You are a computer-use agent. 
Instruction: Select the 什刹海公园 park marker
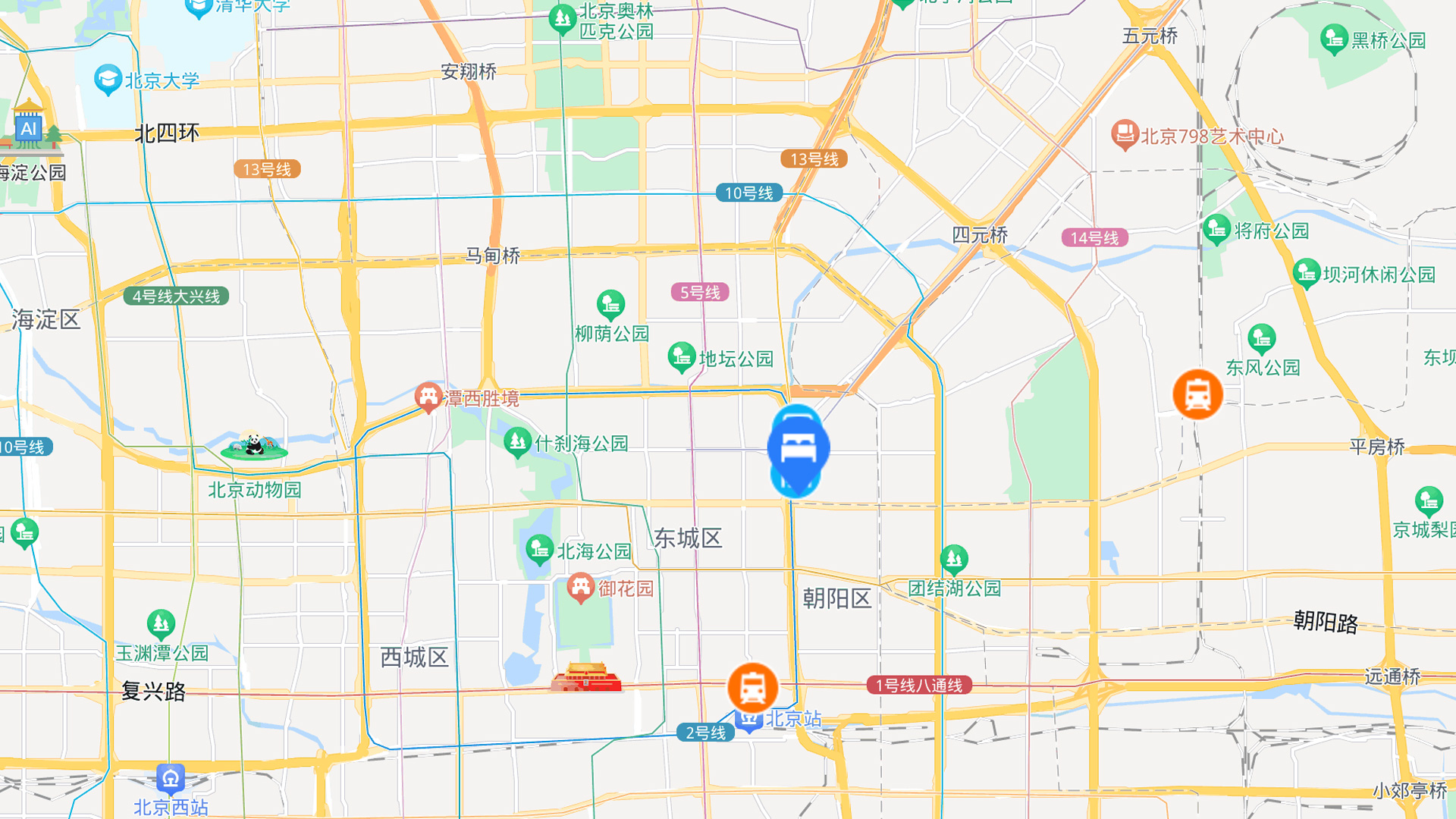point(517,441)
